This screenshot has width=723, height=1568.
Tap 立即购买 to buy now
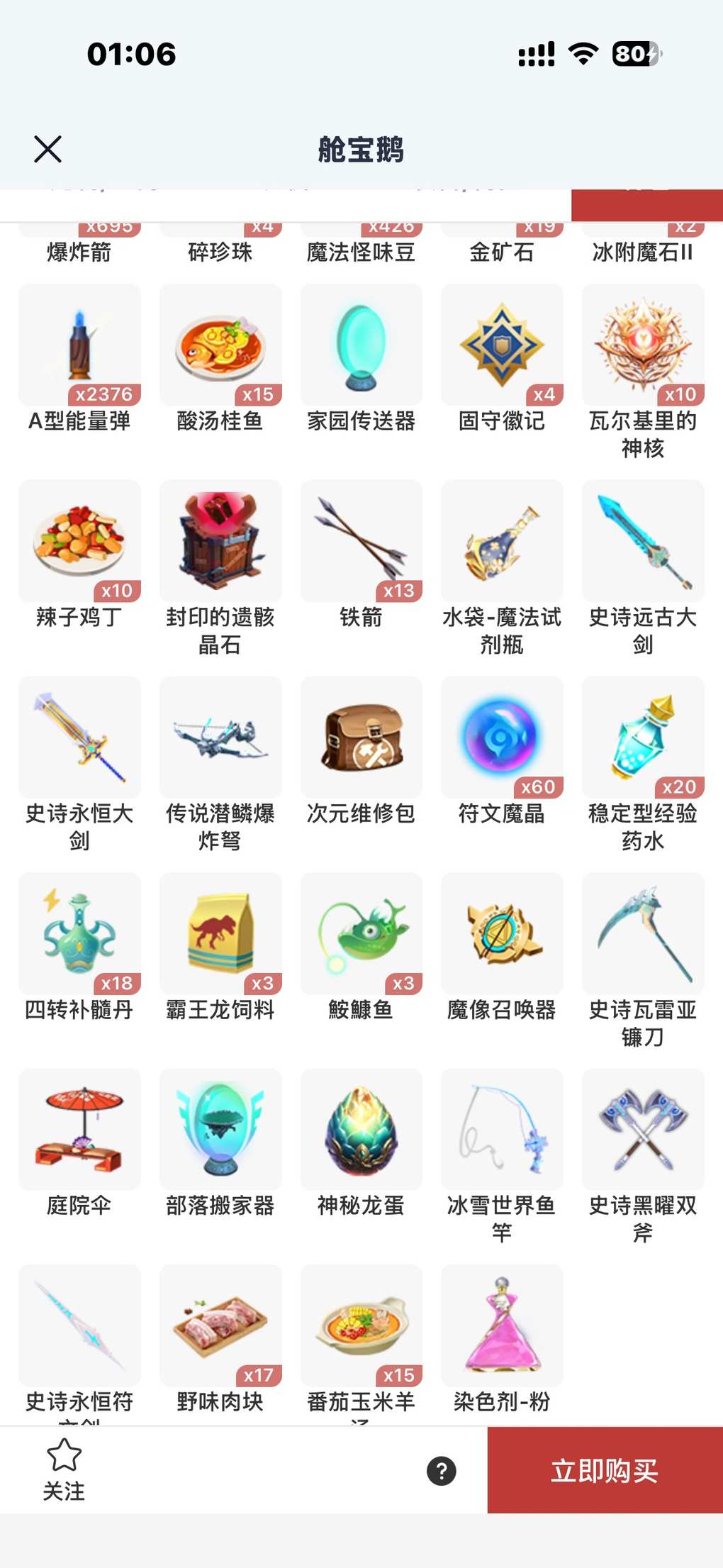605,1470
